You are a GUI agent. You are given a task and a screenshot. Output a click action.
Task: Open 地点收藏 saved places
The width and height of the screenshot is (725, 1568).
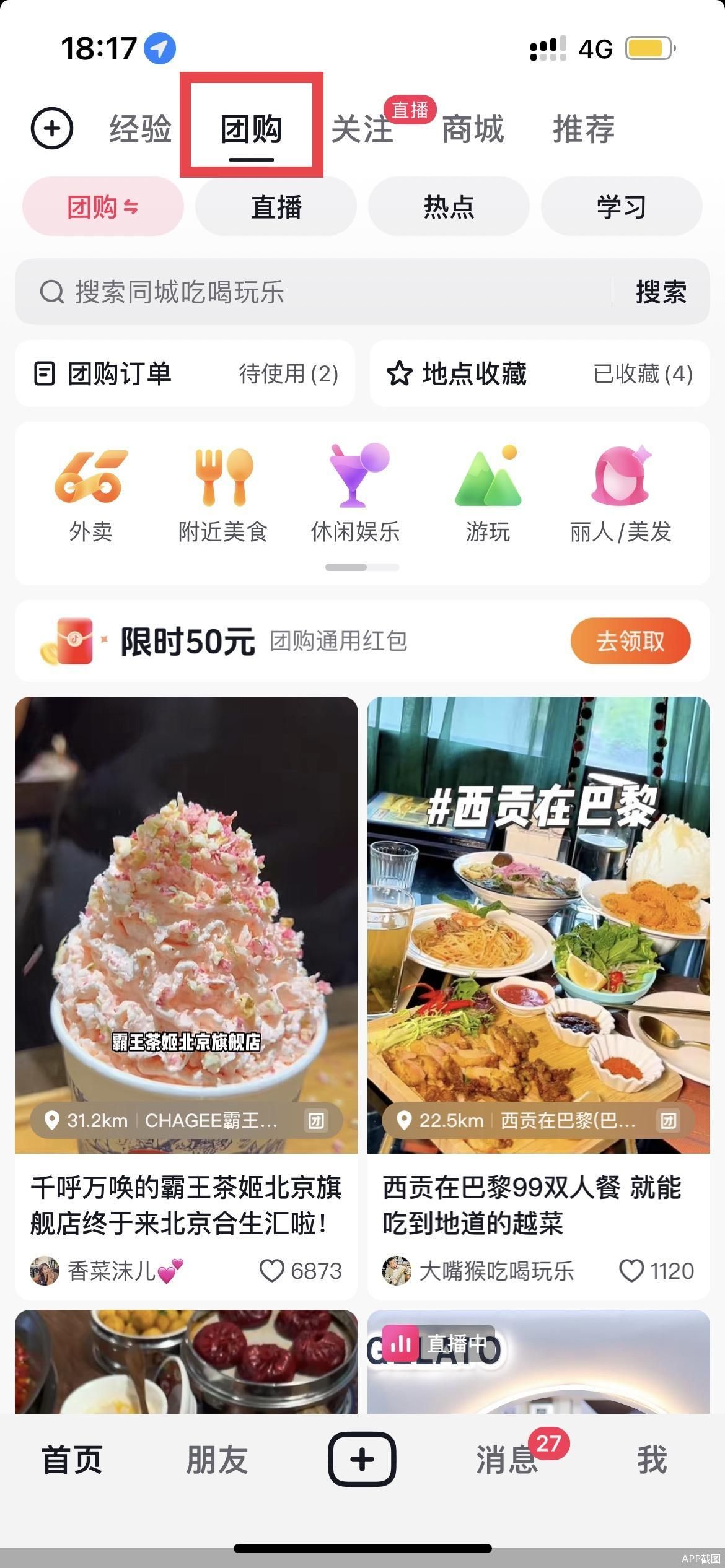pyautogui.click(x=540, y=373)
